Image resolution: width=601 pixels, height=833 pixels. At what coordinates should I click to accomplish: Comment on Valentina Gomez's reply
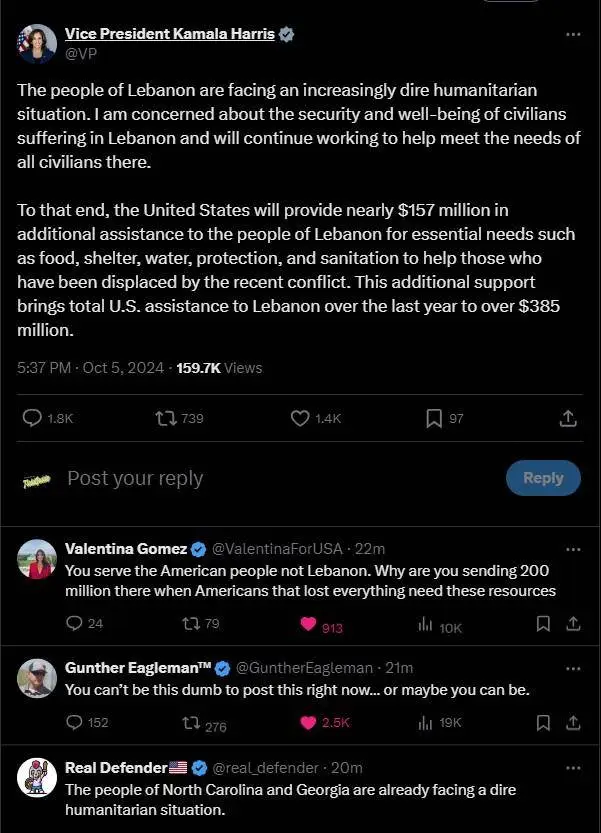pos(73,624)
